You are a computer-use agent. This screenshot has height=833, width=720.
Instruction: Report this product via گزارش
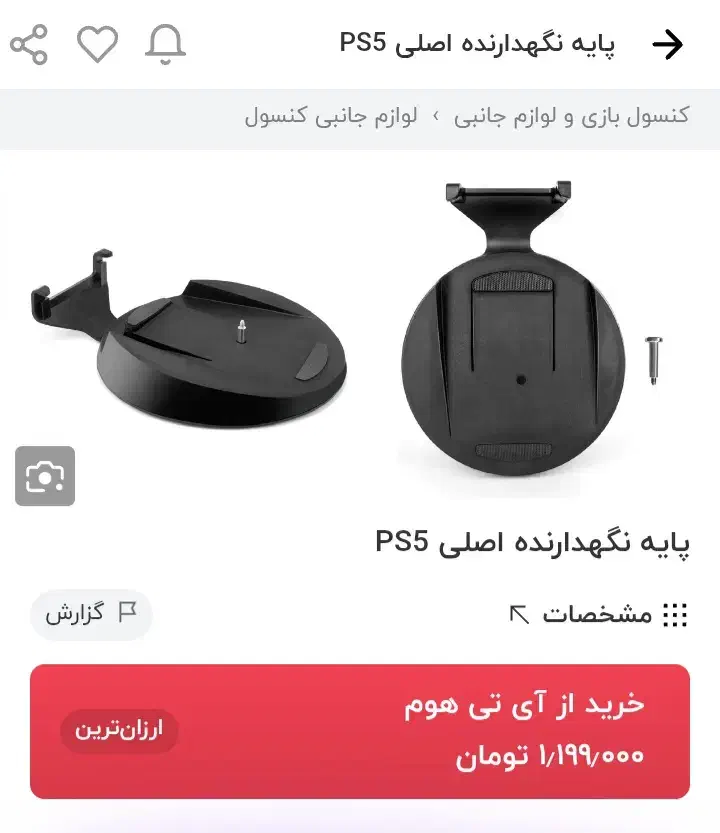click(91, 614)
